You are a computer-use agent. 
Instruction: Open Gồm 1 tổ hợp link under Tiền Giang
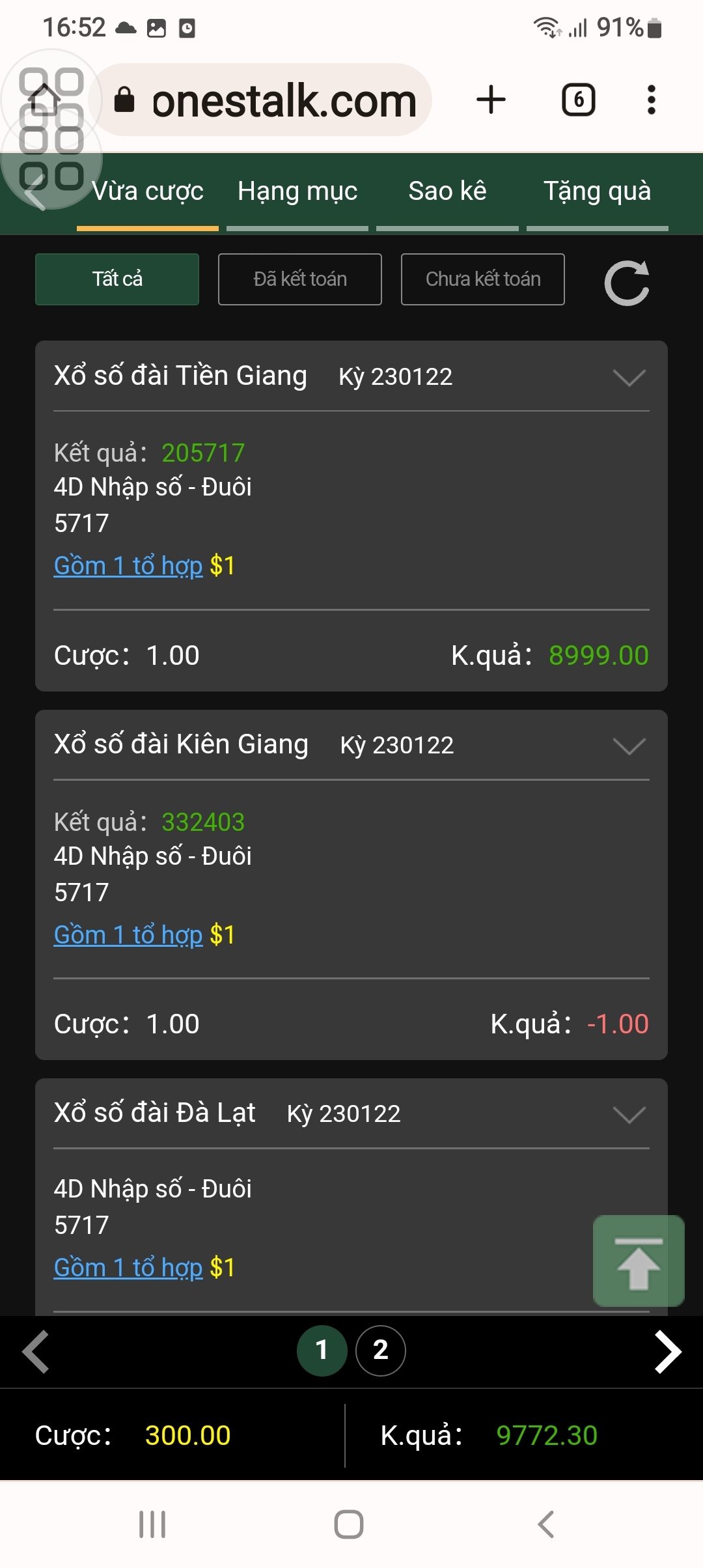click(128, 566)
